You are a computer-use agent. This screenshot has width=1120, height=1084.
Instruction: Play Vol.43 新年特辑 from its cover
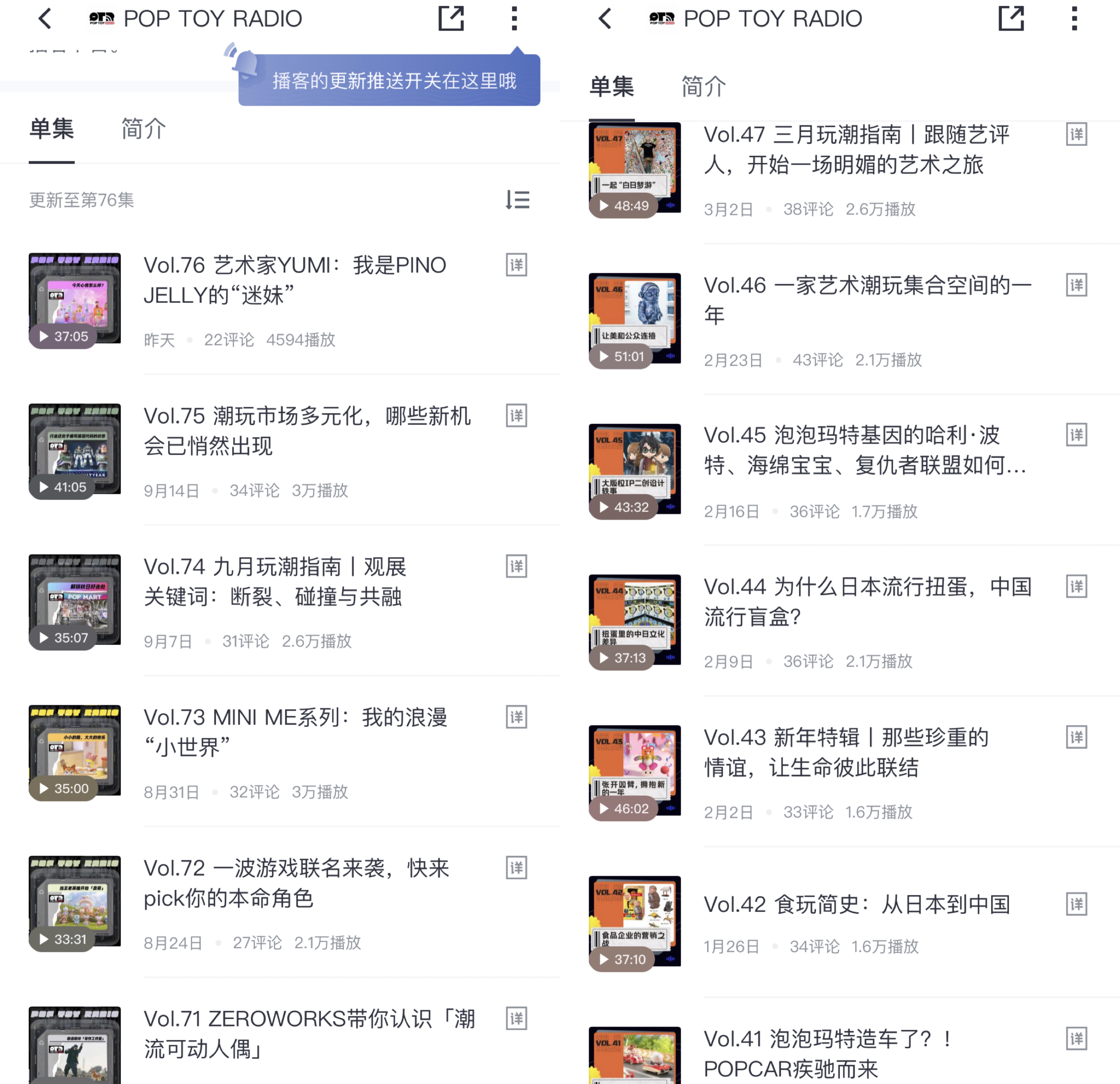pos(635,773)
